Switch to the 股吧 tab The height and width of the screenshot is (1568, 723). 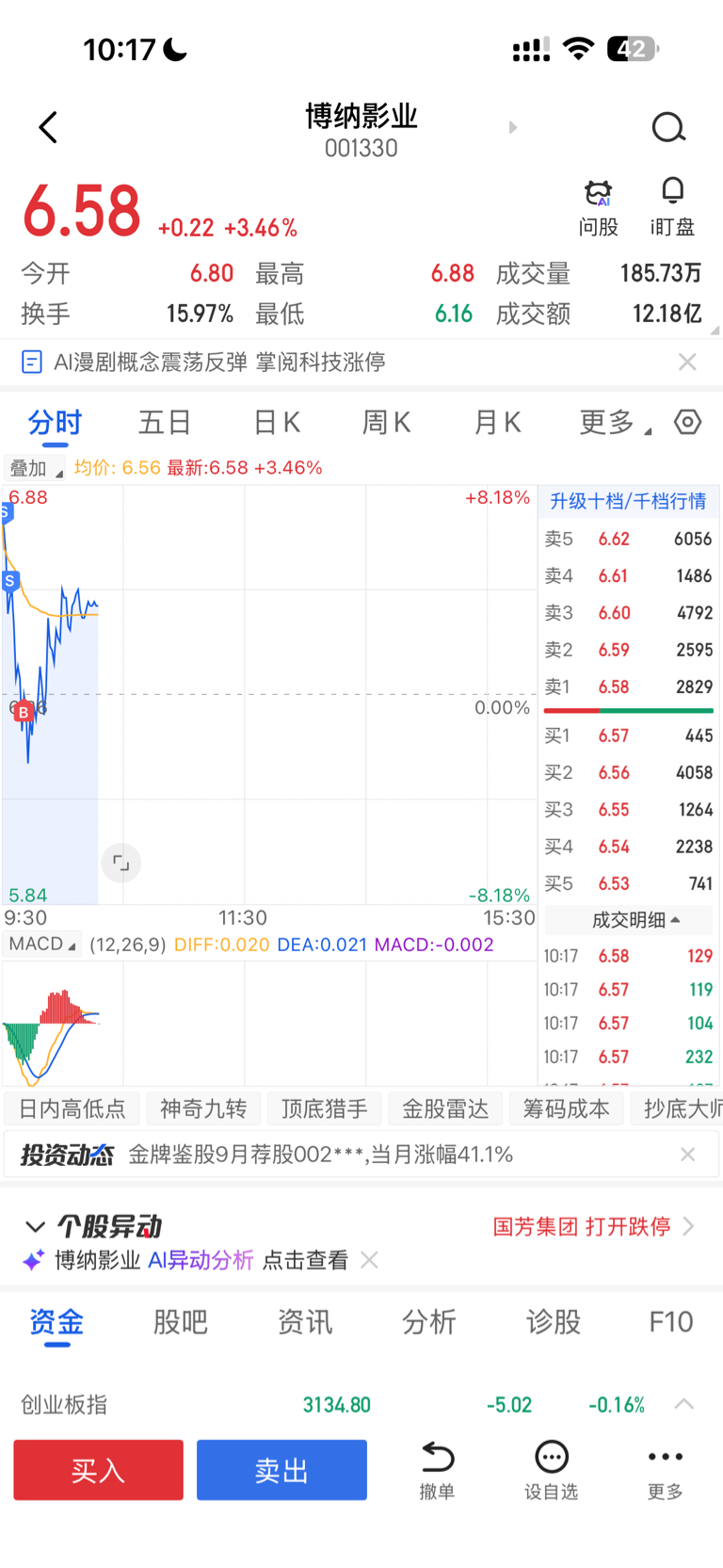[x=180, y=1322]
